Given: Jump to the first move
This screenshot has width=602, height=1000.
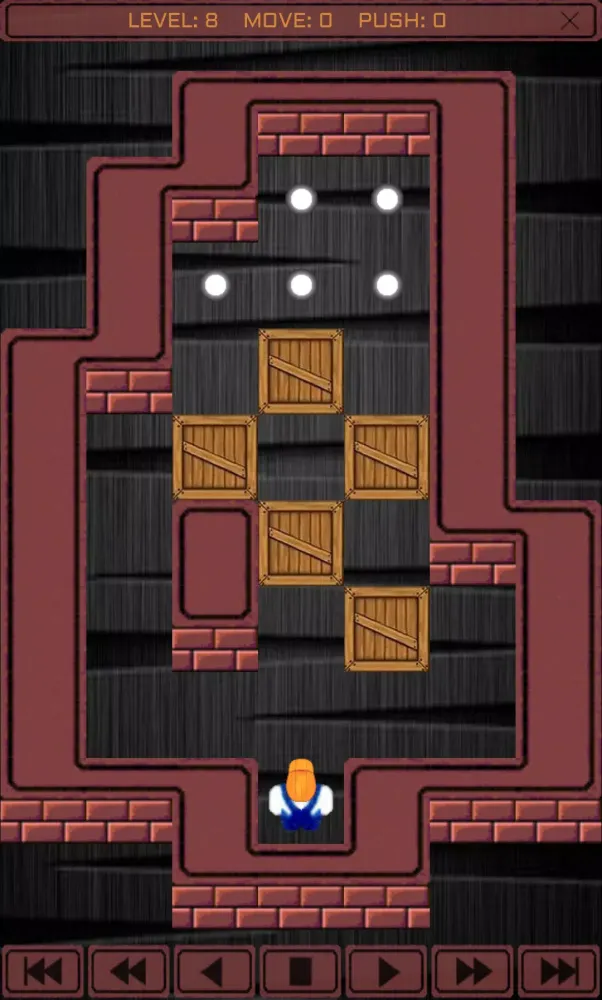Looking at the screenshot, I should tap(43, 971).
